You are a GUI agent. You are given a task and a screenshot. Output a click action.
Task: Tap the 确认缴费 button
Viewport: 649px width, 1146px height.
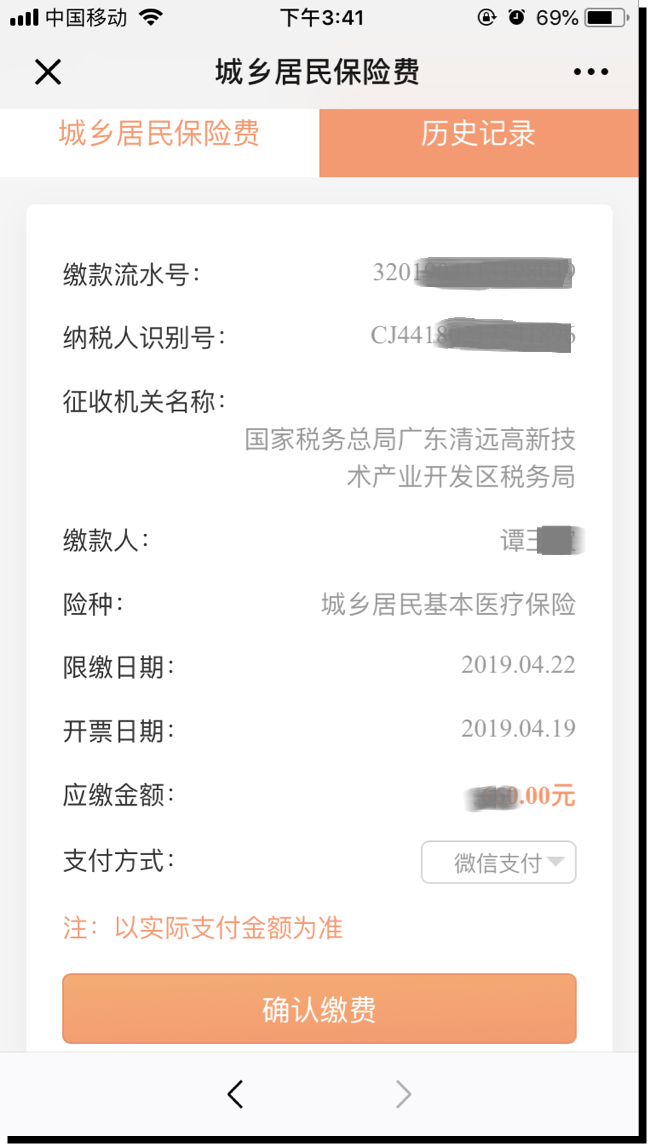click(x=319, y=1009)
